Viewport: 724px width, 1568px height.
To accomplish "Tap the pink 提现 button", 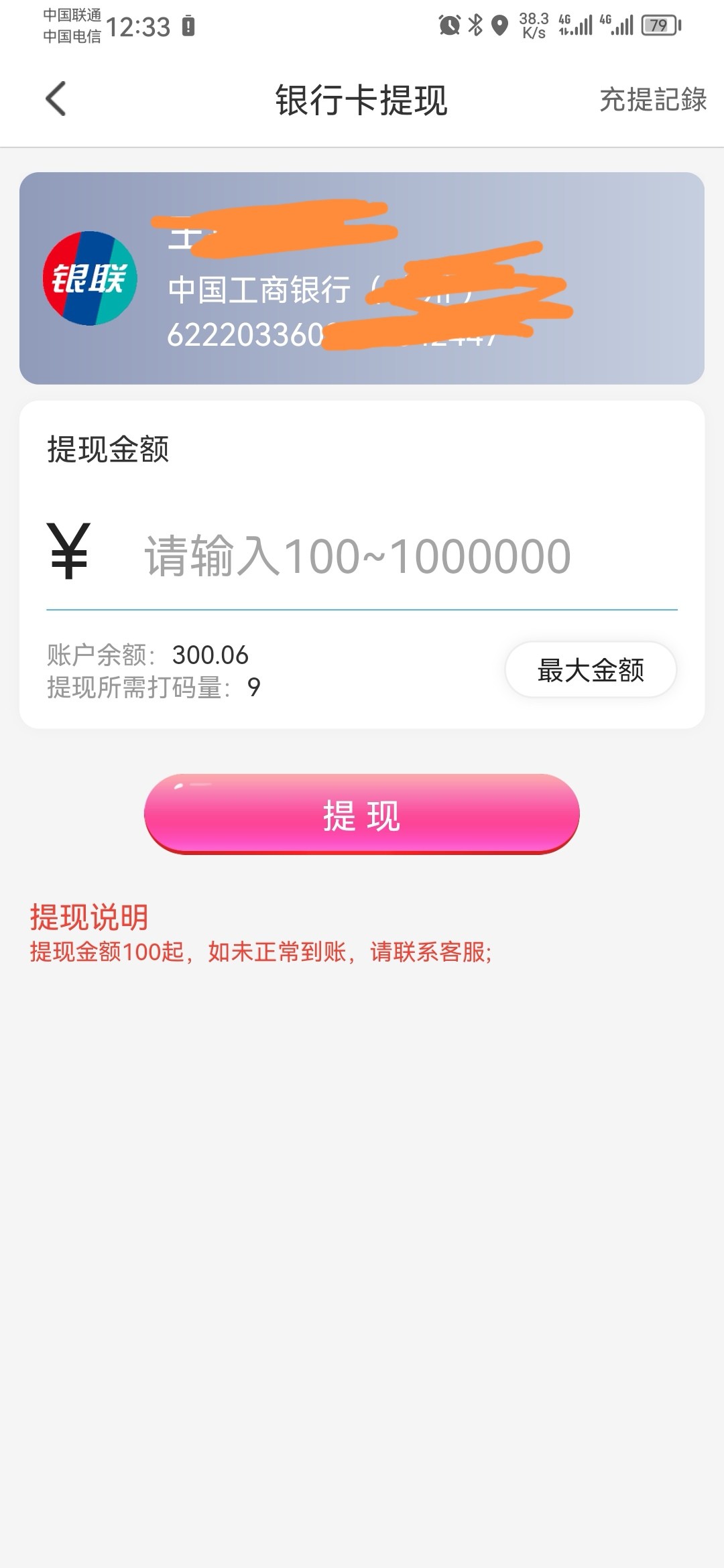I will (x=361, y=814).
